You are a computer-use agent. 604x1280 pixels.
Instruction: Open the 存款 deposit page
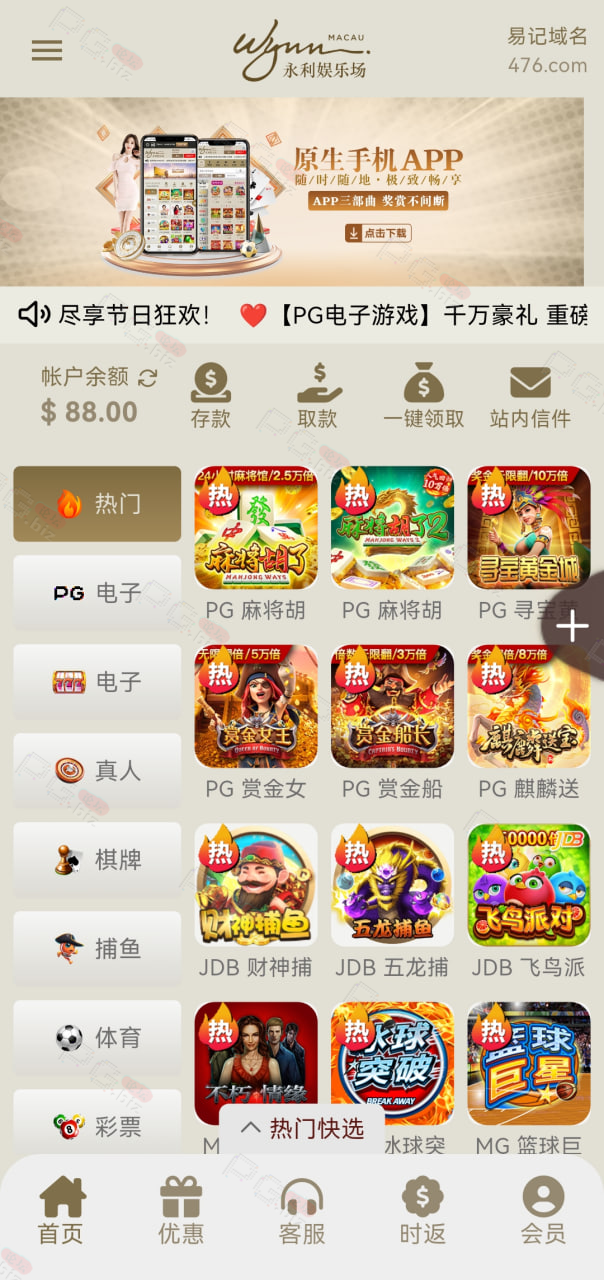point(211,396)
